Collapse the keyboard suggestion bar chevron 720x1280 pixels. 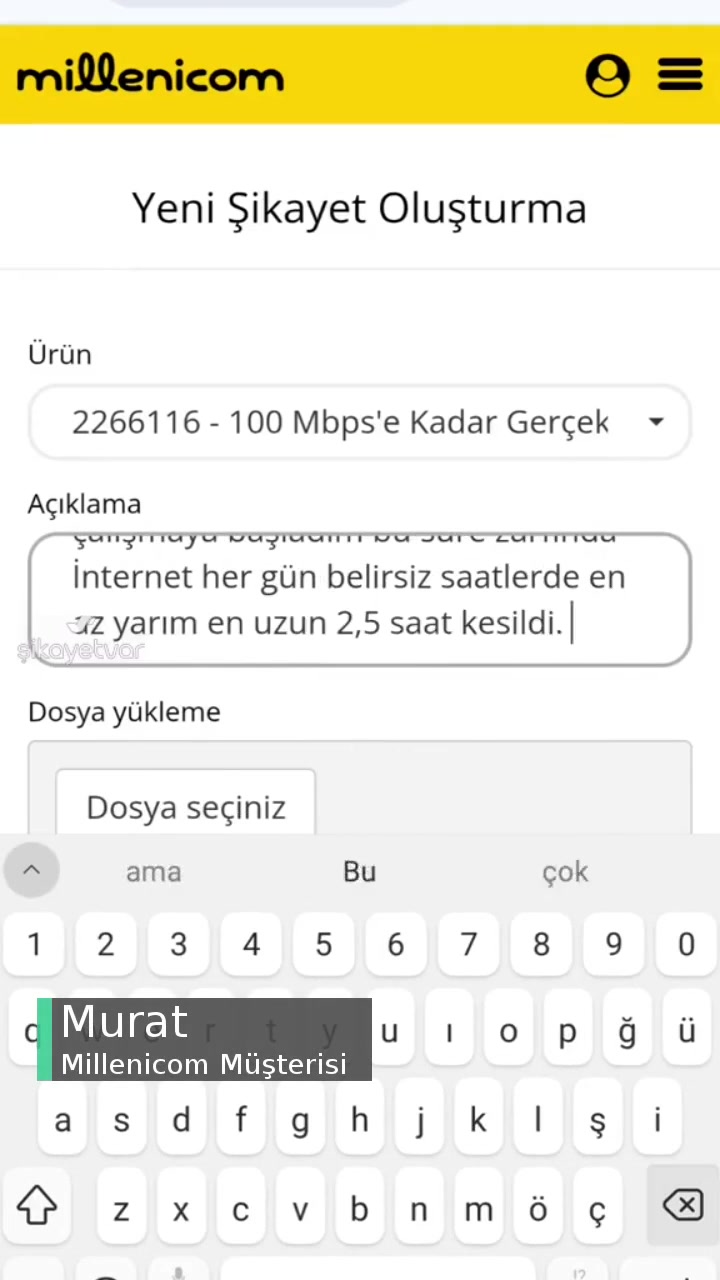[x=31, y=870]
